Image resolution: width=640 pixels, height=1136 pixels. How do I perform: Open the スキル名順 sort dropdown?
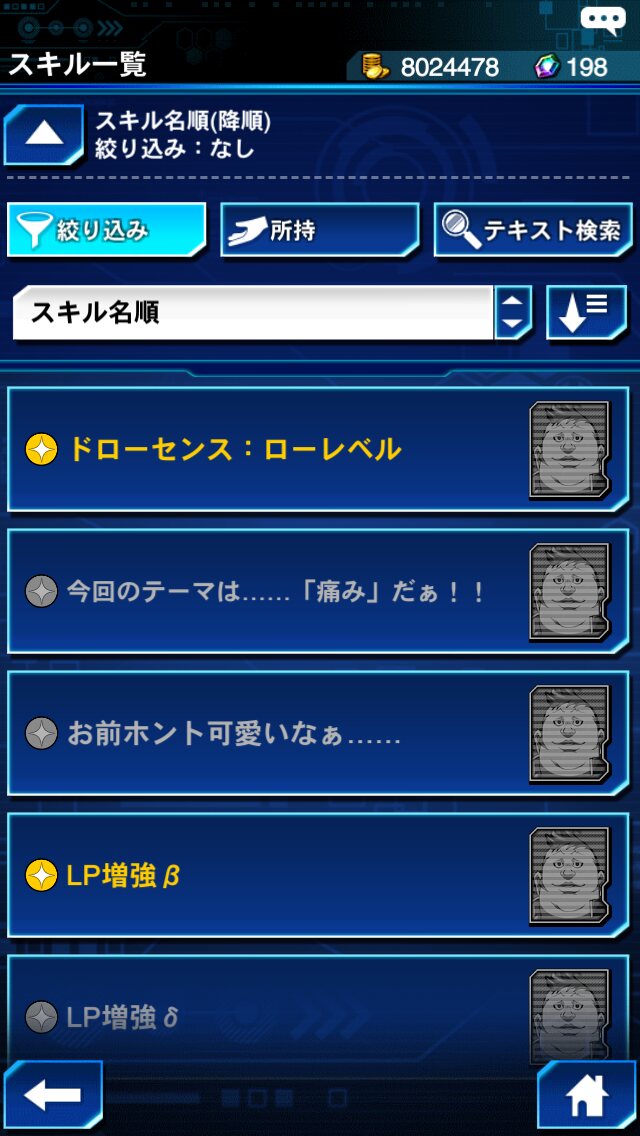pyautogui.click(x=270, y=313)
